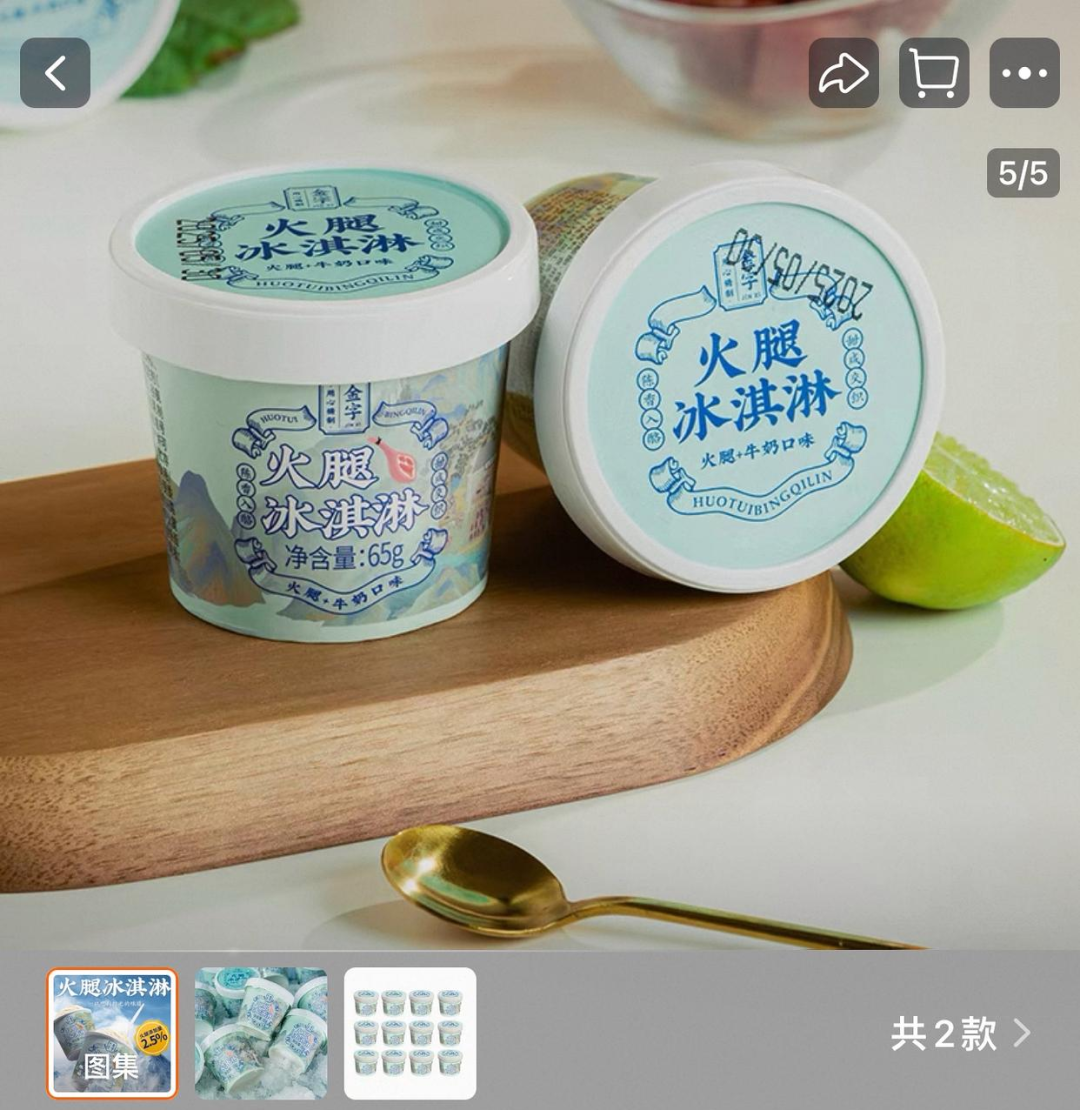
Task: Expand 共2款 variant options
Action: tap(960, 1033)
